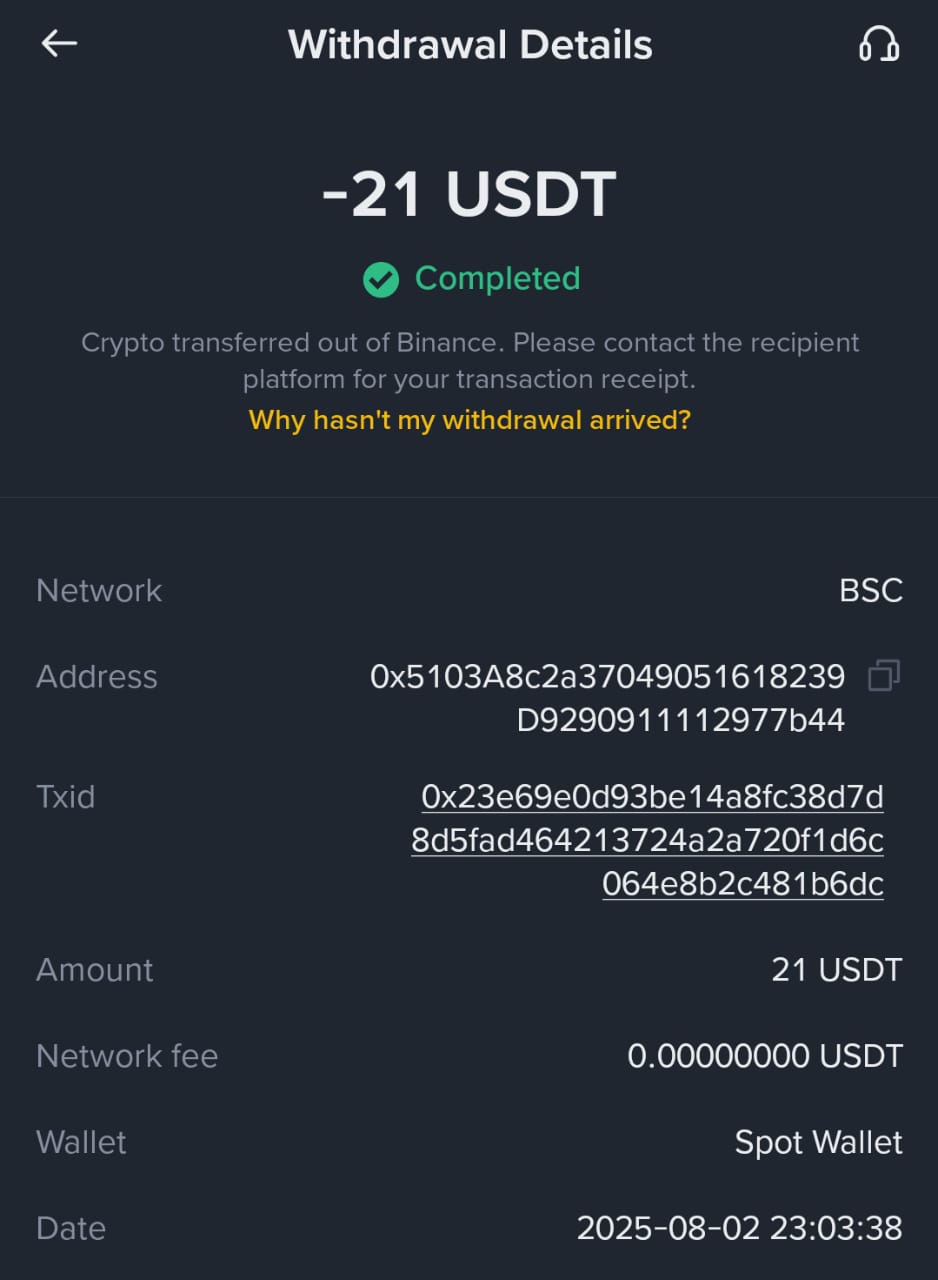938x1280 pixels.
Task: Tap the Network row label
Action: (98, 590)
